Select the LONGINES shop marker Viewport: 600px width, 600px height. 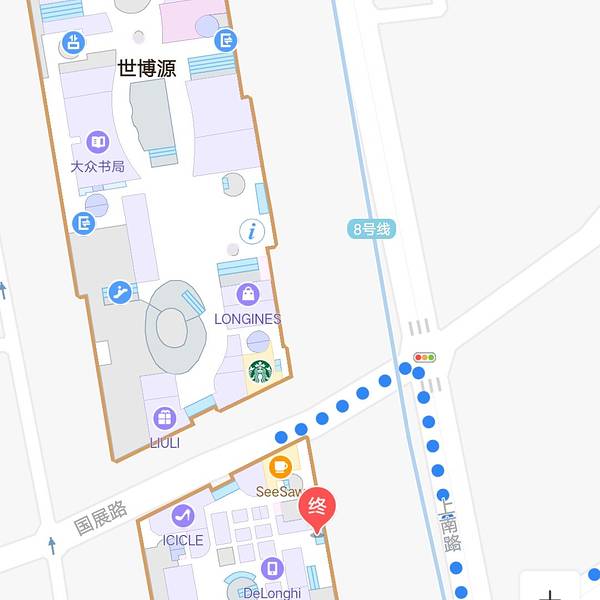[x=247, y=295]
